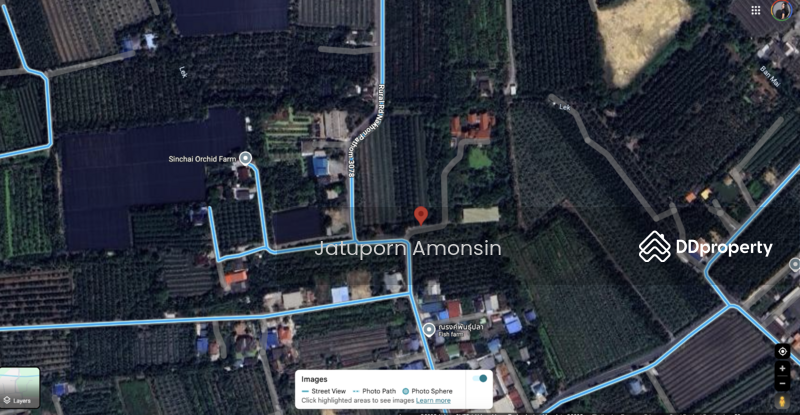Tap the red dropped pin
This screenshot has height=415, width=800.
tap(421, 215)
